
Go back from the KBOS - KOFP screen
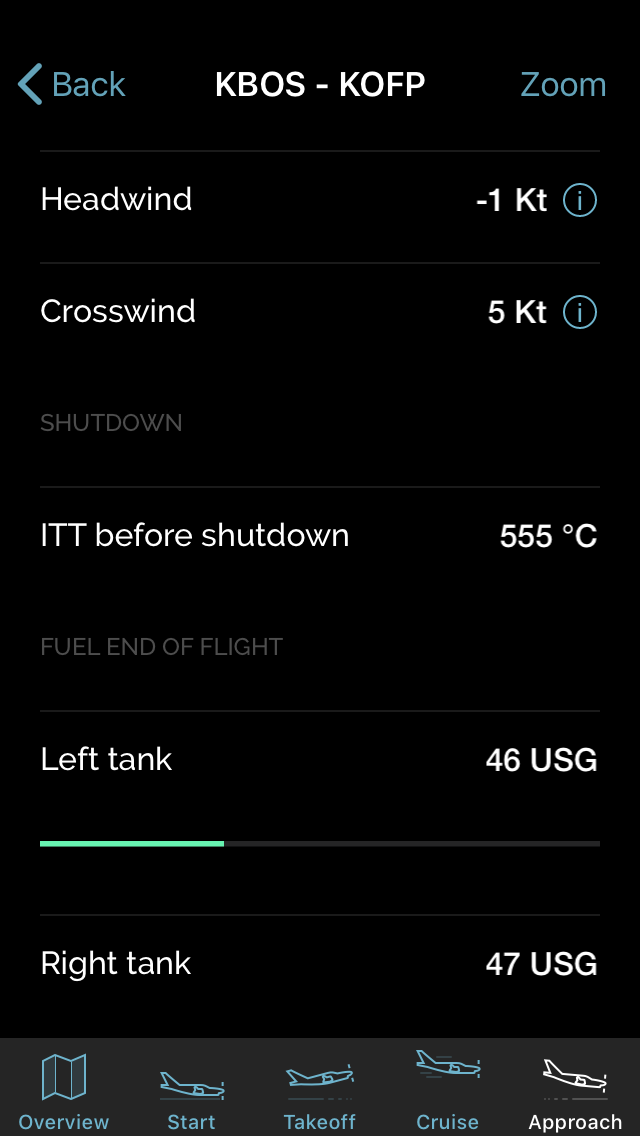(71, 85)
